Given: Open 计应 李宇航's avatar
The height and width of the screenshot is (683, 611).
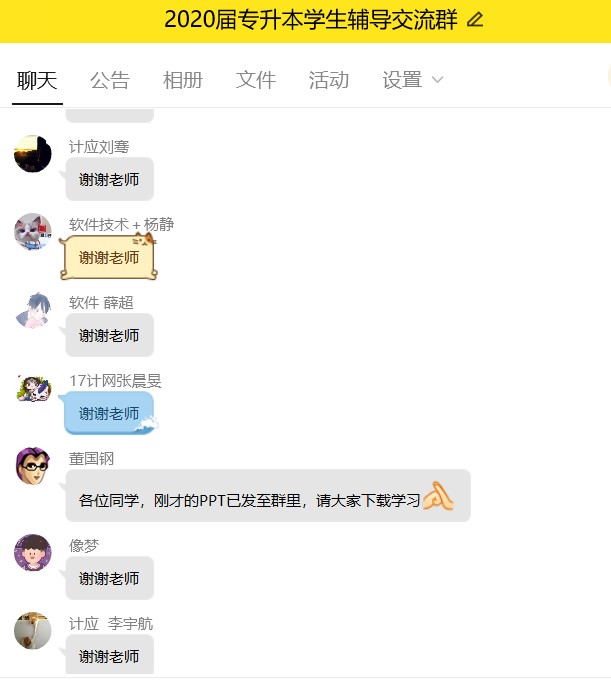Looking at the screenshot, I should [33, 631].
